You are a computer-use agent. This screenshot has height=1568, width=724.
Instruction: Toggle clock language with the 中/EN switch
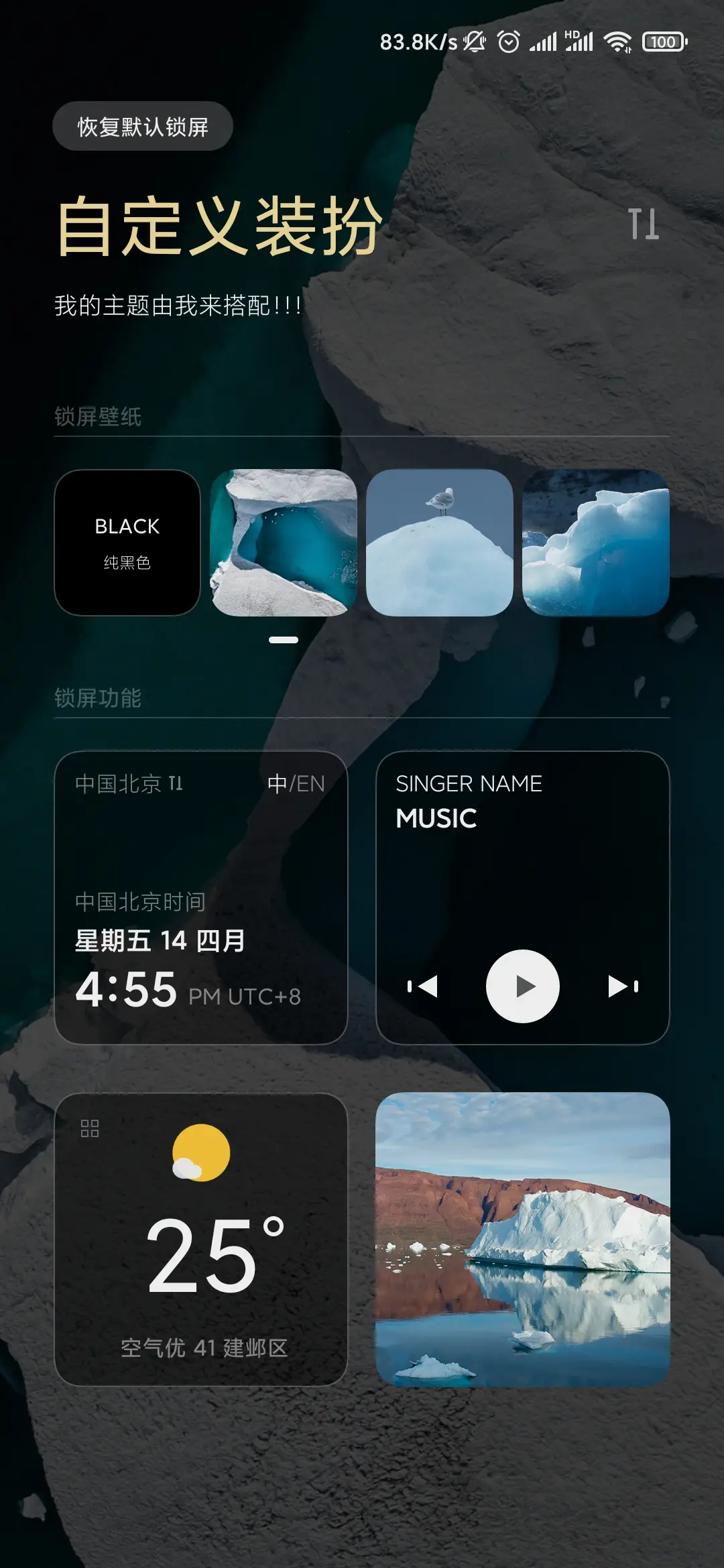point(296,784)
